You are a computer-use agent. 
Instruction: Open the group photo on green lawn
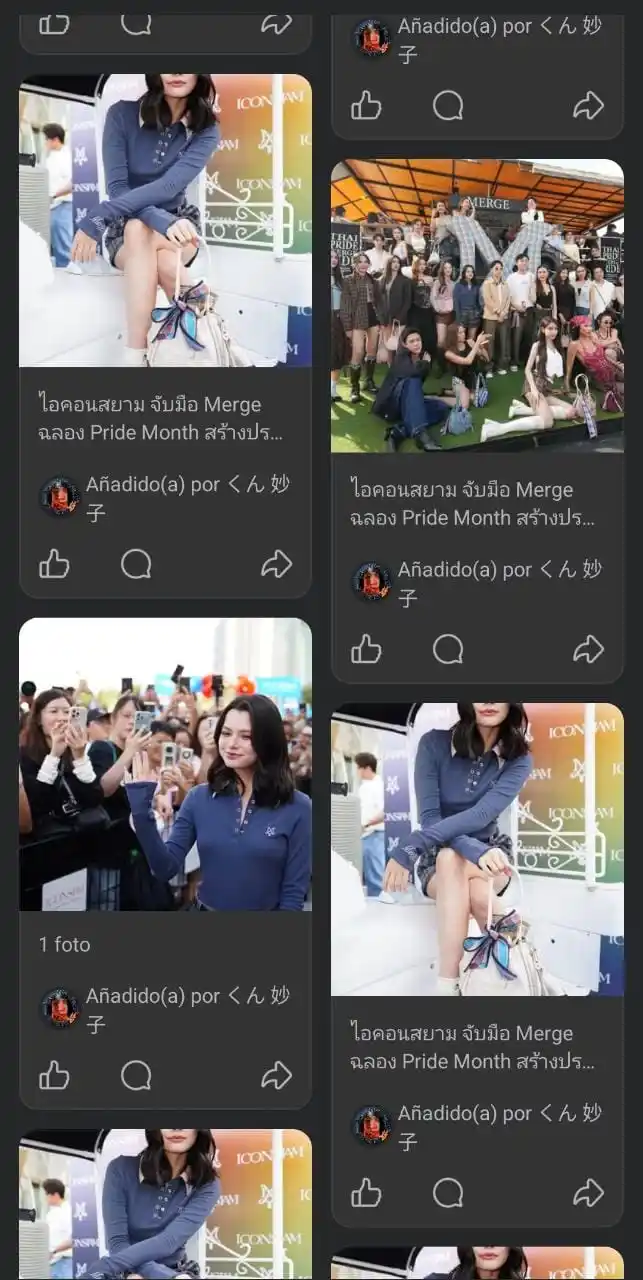(x=477, y=306)
